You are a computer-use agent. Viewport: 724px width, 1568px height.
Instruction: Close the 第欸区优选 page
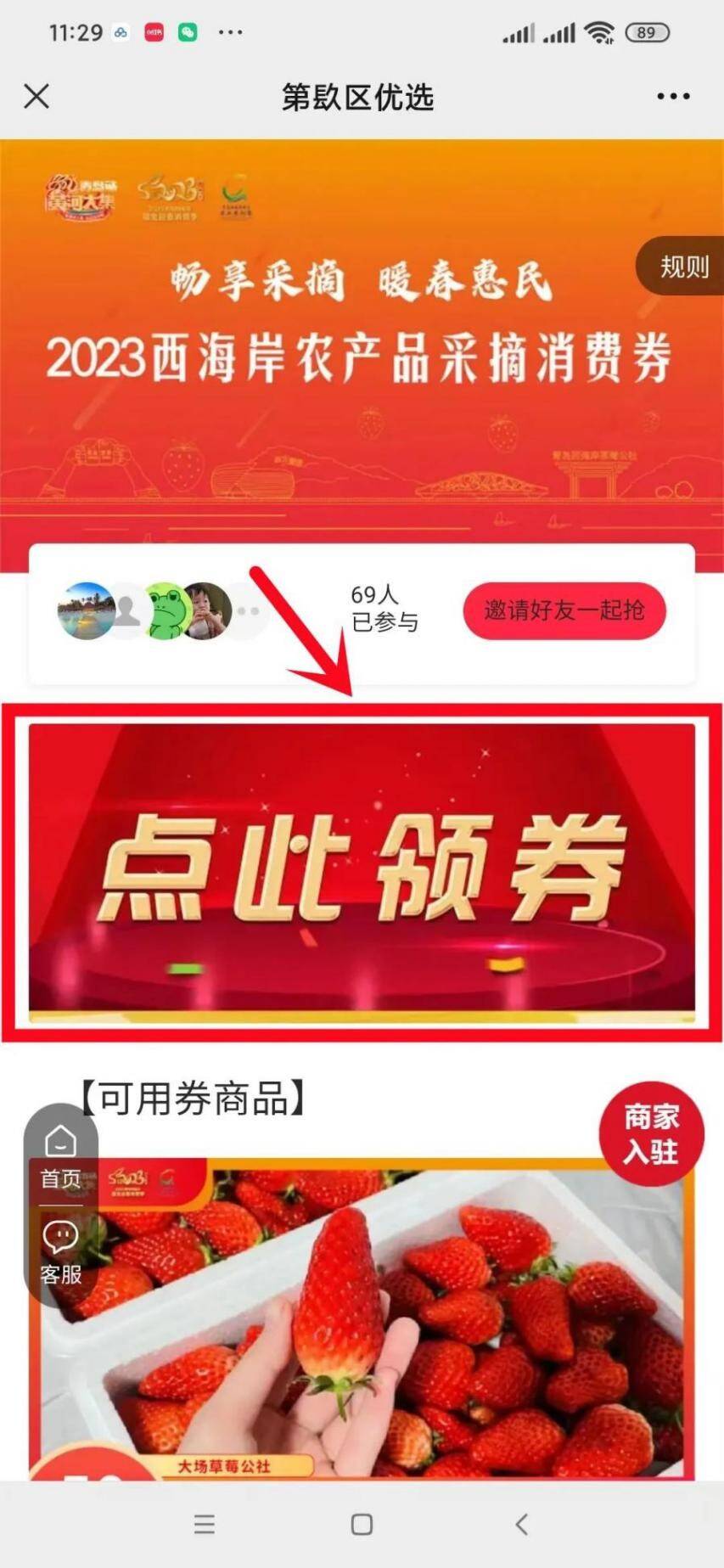[x=36, y=97]
